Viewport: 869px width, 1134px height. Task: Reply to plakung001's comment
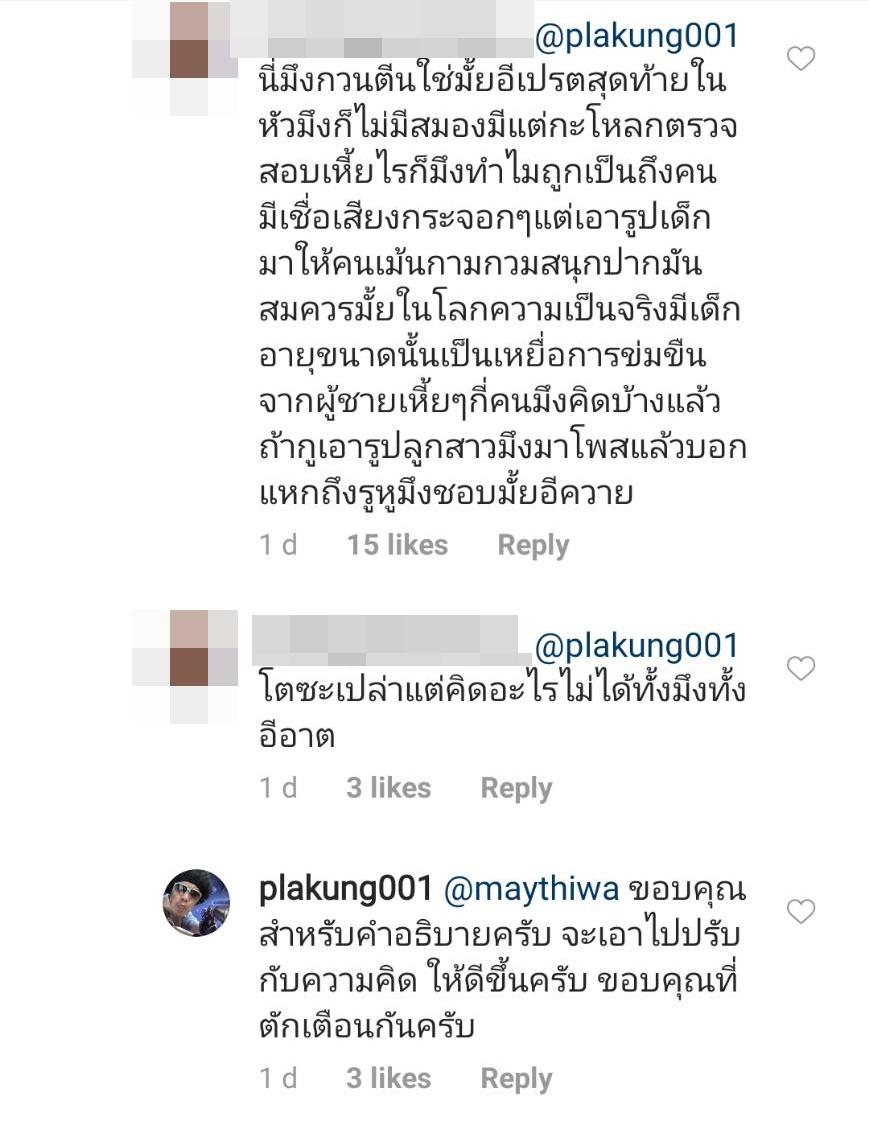(x=516, y=1079)
